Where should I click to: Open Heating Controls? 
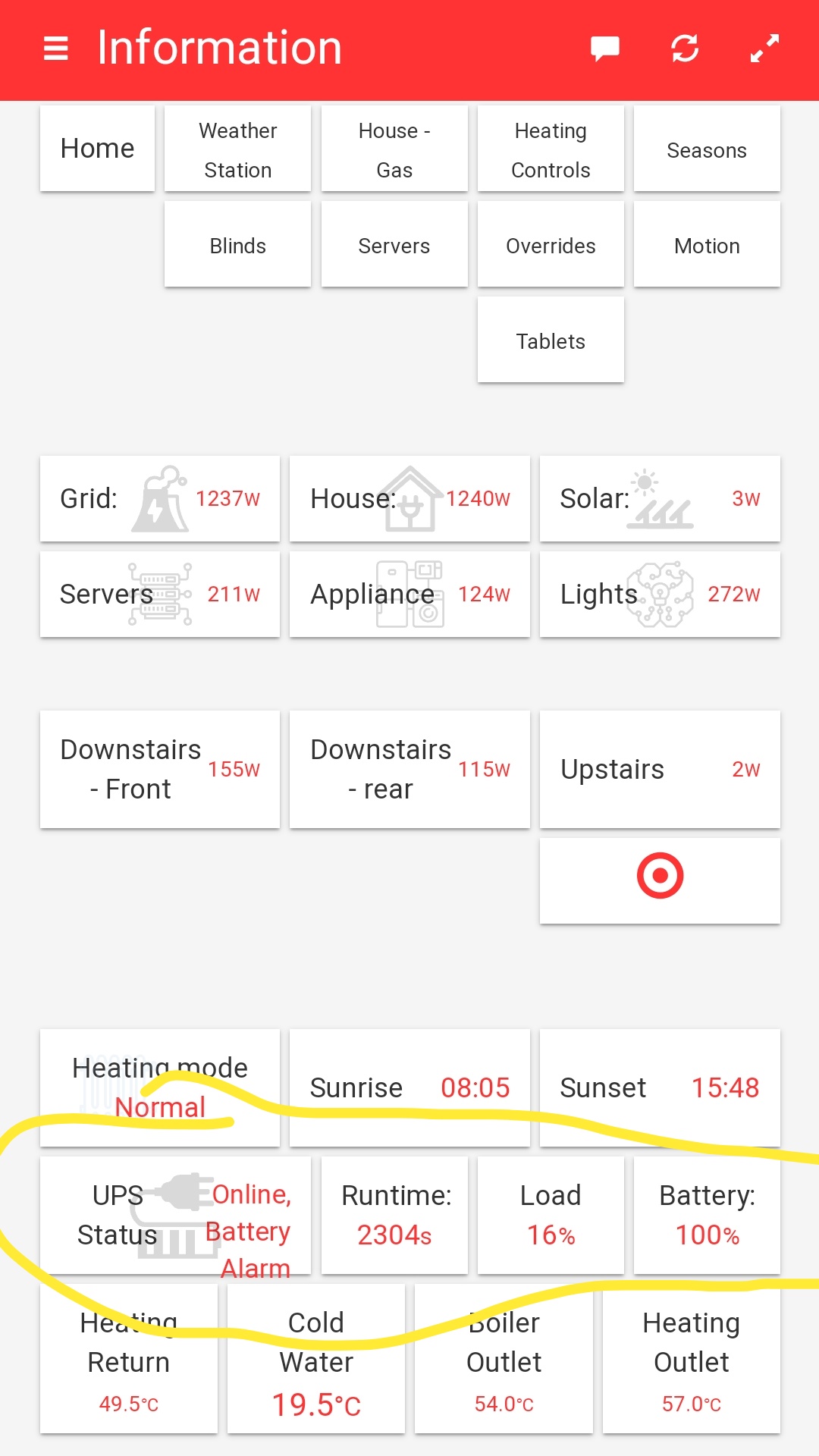(x=551, y=148)
